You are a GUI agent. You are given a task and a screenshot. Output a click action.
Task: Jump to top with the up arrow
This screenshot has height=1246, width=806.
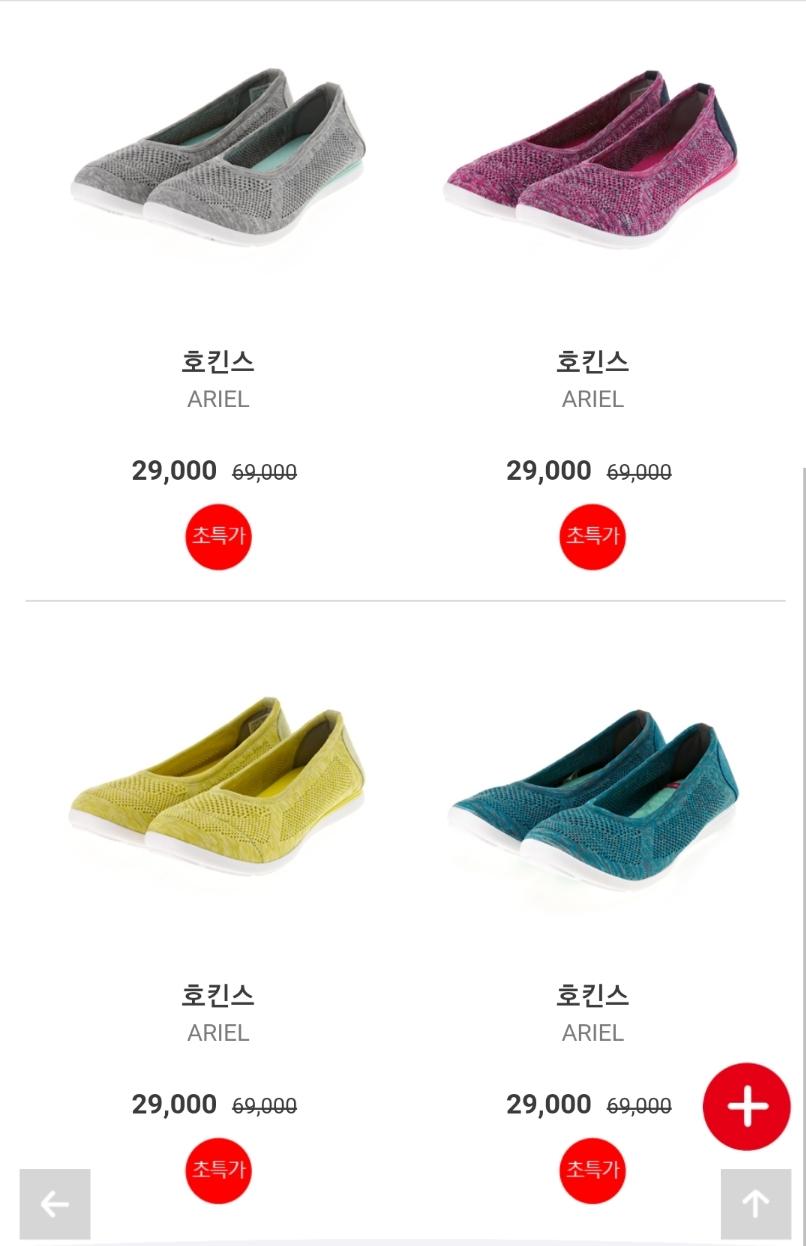755,1204
